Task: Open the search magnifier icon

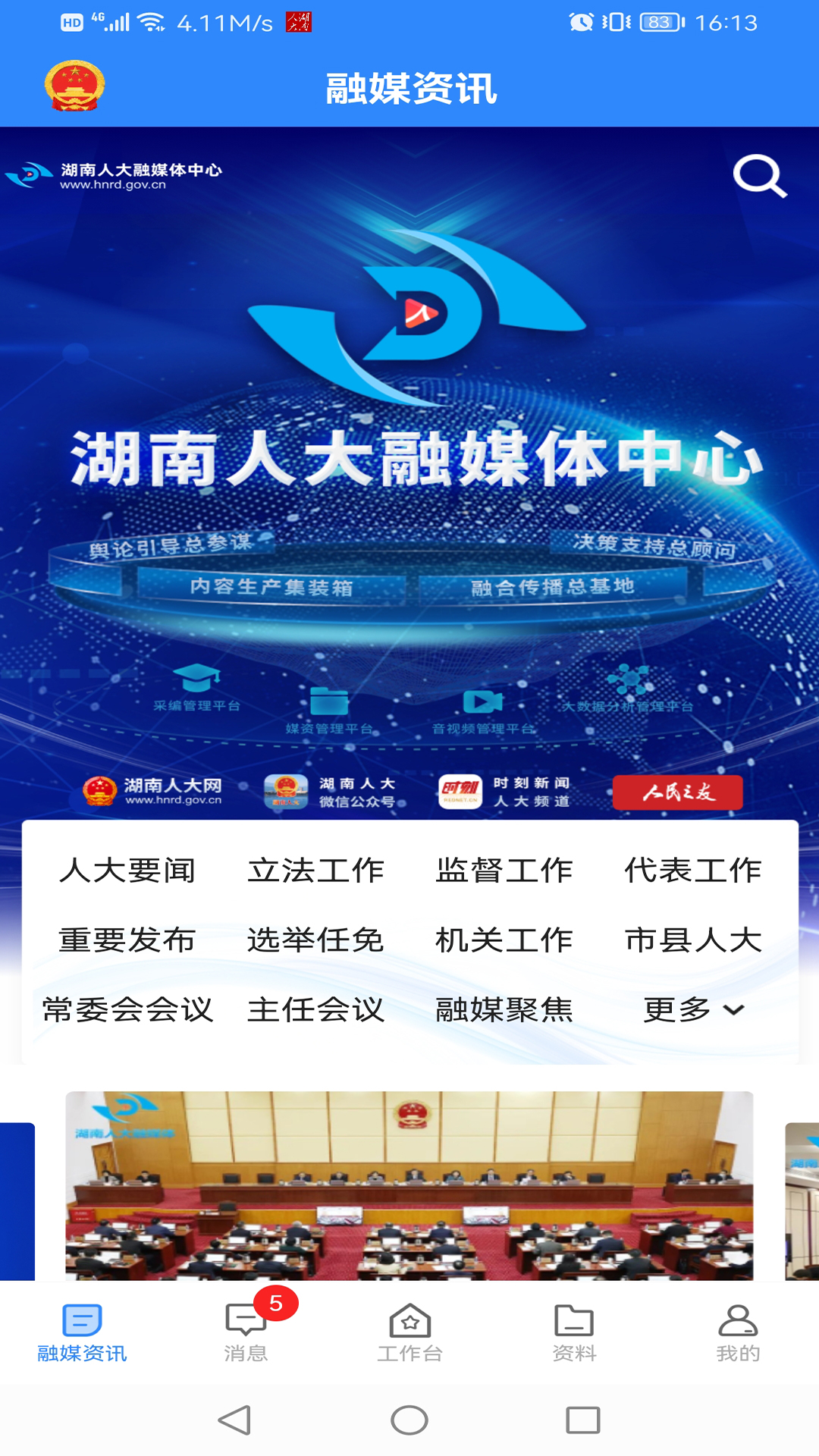Action: tap(760, 176)
